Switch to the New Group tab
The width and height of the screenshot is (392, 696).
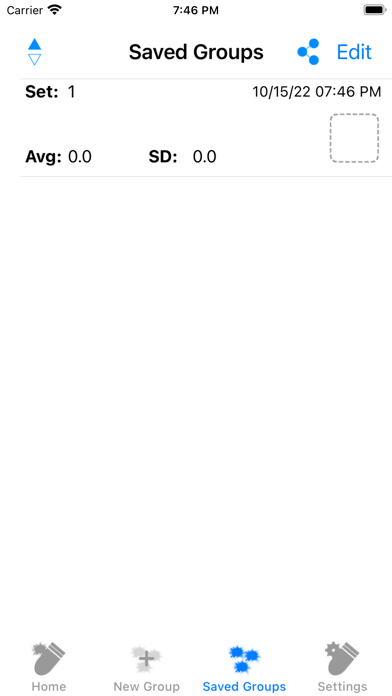tap(147, 667)
